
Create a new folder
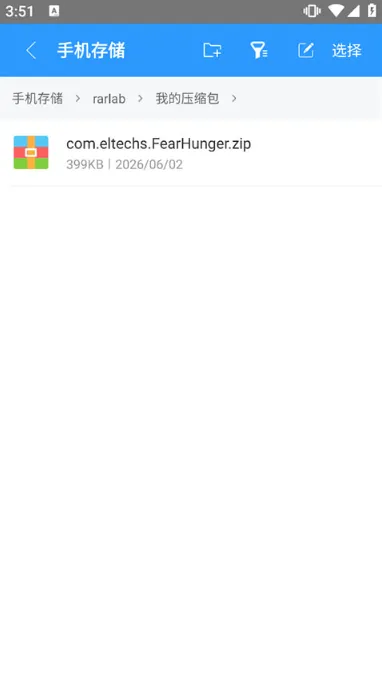coord(212,50)
